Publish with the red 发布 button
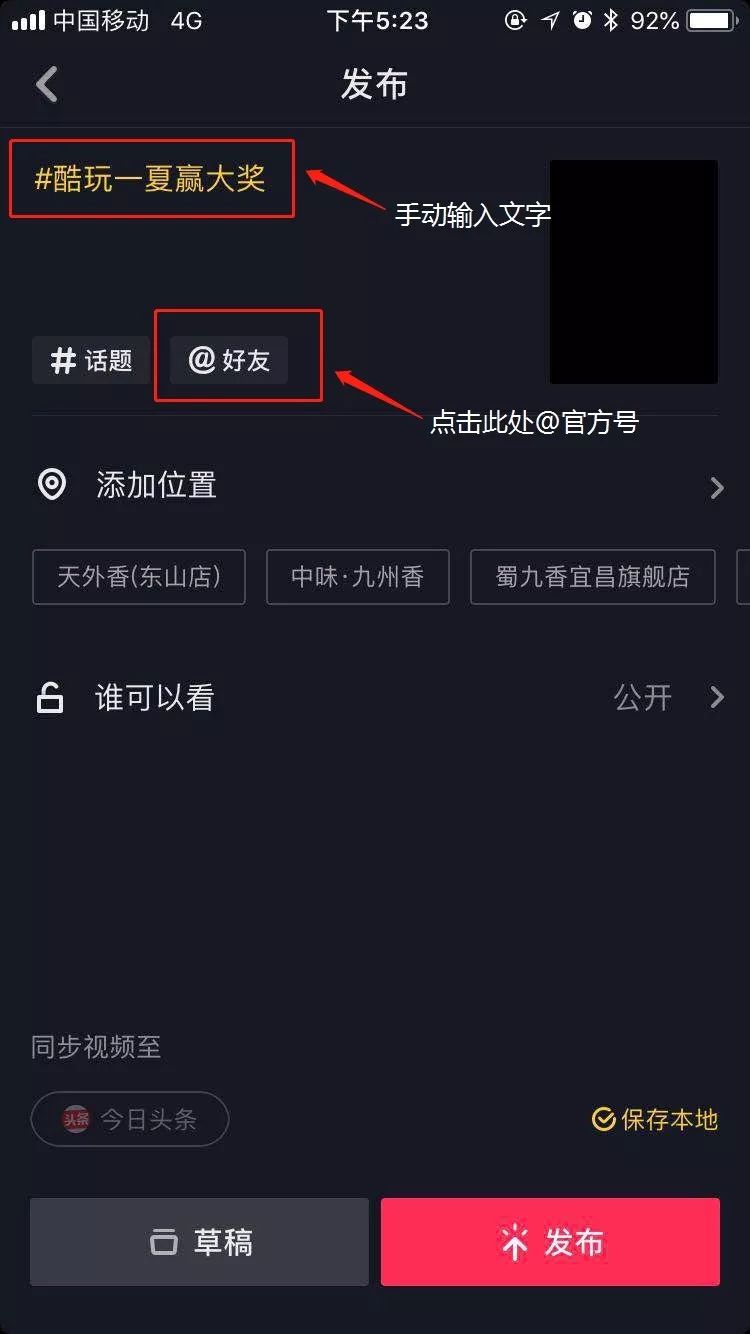Screen dimensions: 750x1334 [x=550, y=1242]
